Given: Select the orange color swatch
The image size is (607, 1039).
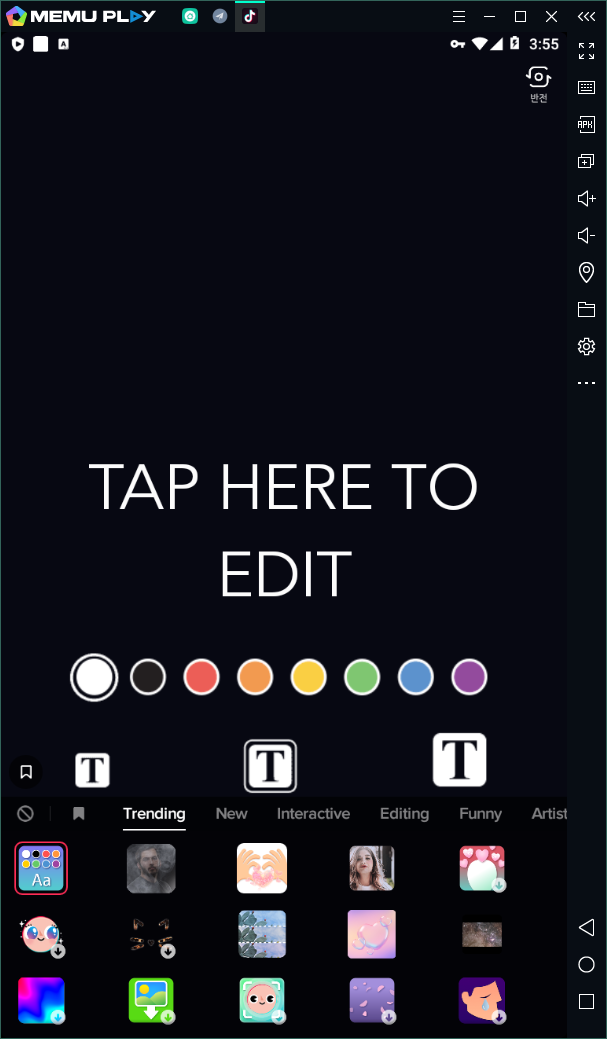Looking at the screenshot, I should coord(255,677).
